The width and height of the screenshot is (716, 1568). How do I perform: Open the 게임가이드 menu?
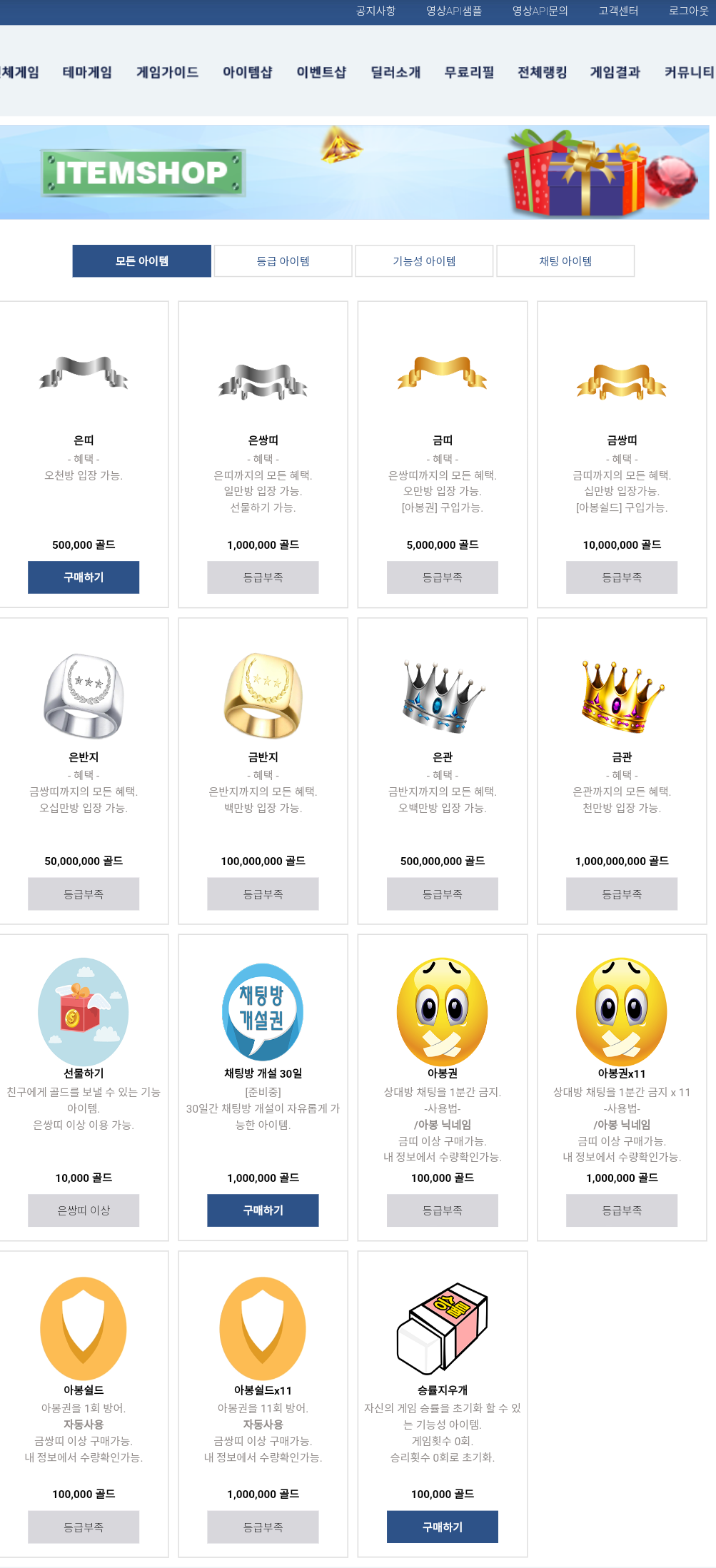pyautogui.click(x=167, y=72)
